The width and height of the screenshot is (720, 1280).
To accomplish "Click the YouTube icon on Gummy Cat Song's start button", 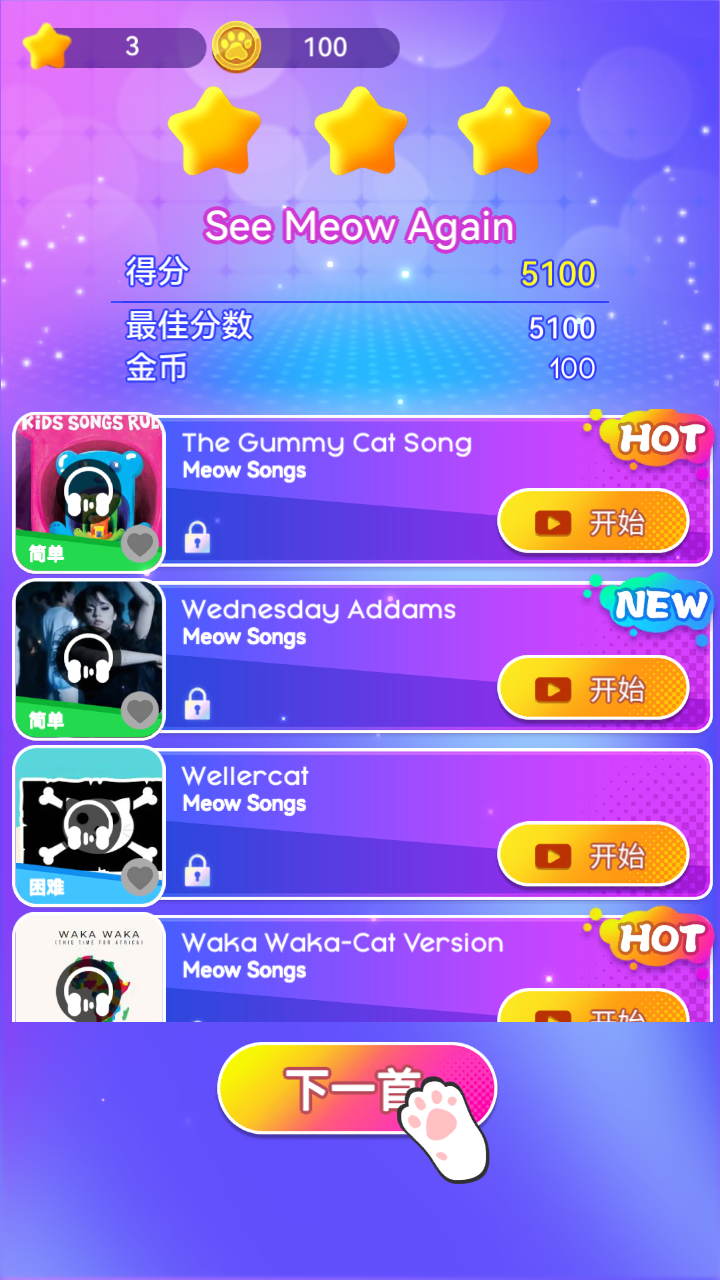I will (x=554, y=521).
